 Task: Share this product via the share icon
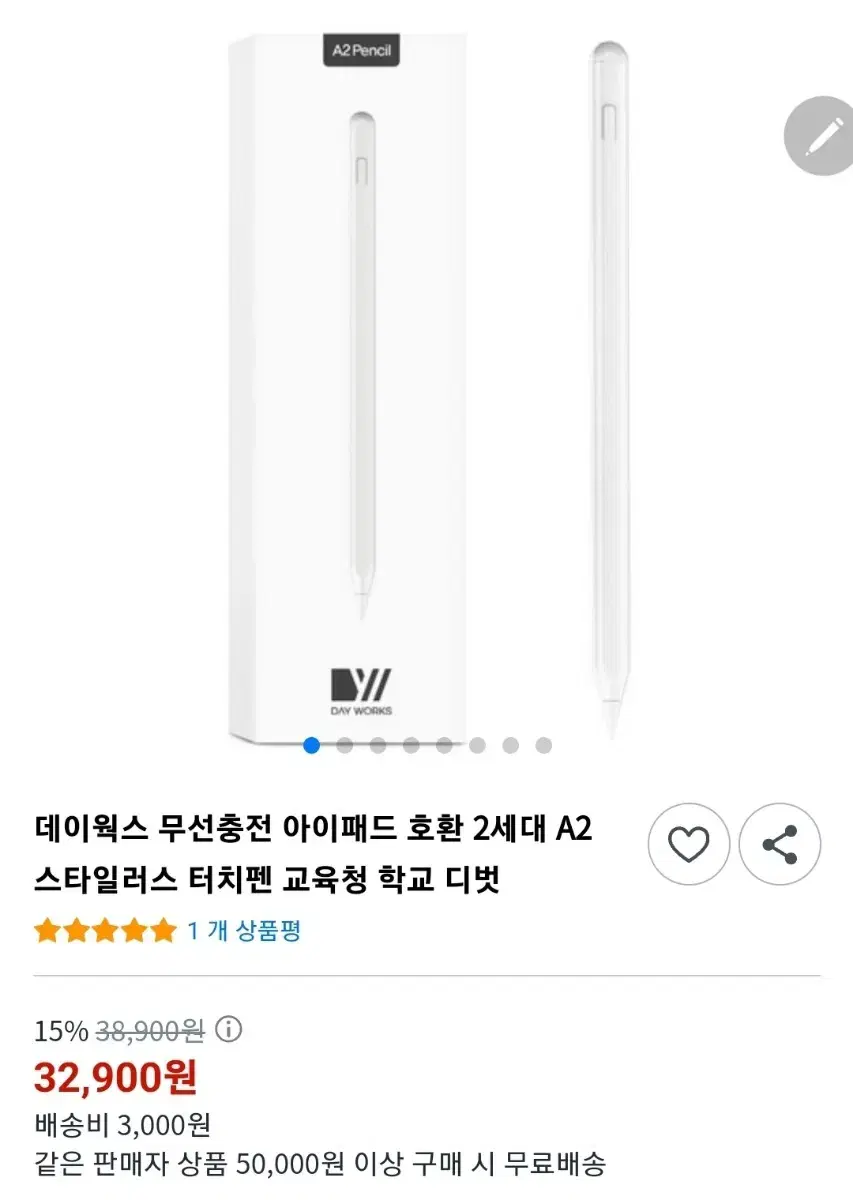coord(780,844)
